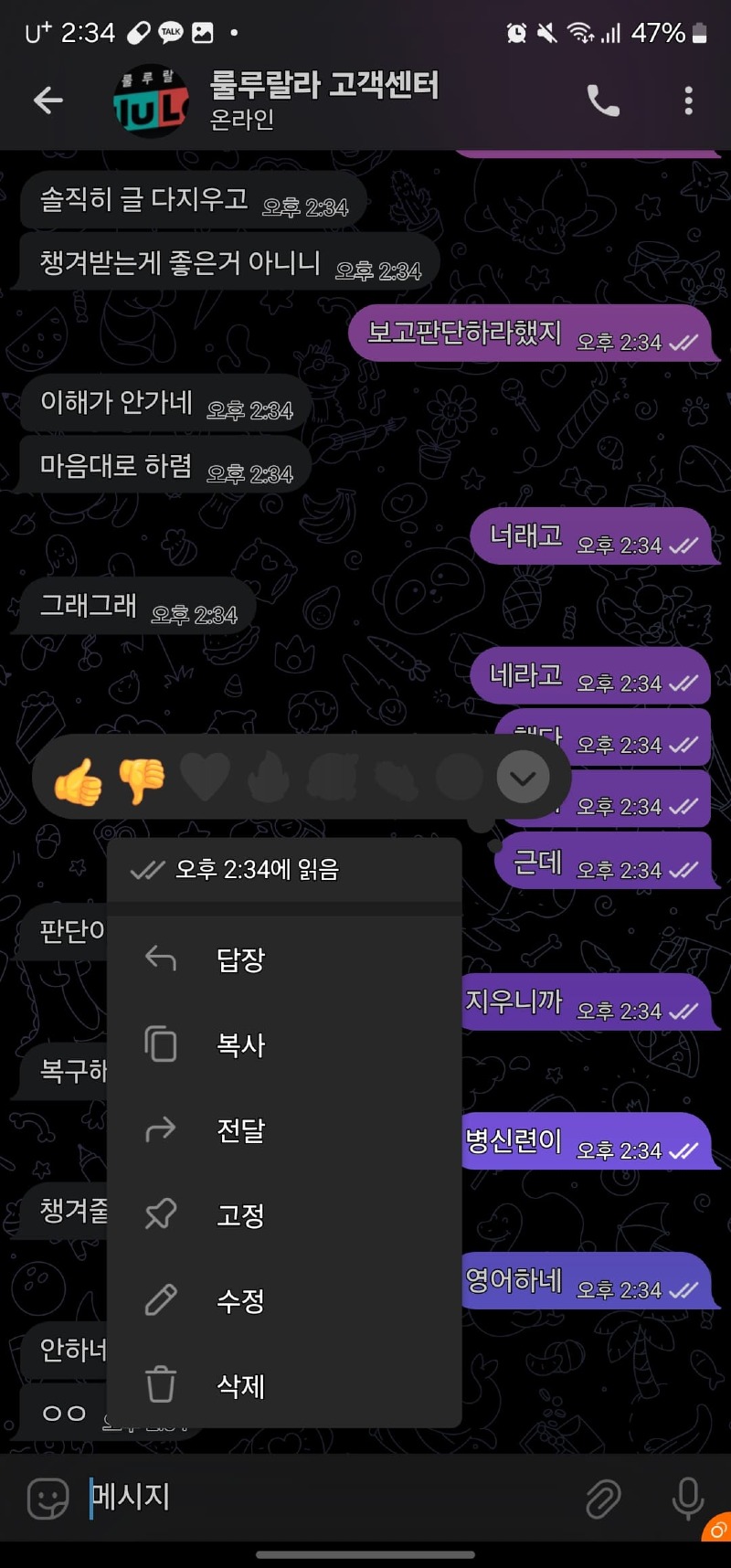Go back using the arrow
Image resolution: width=731 pixels, height=1568 pixels.
tap(48, 101)
